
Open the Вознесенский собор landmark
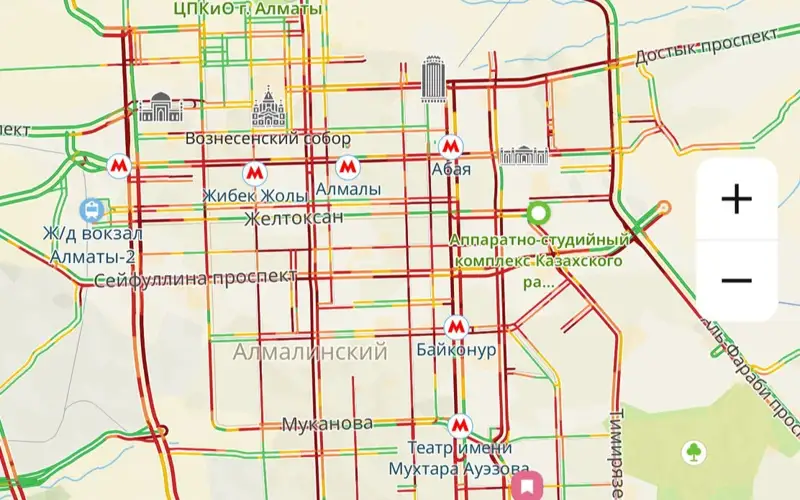(268, 108)
